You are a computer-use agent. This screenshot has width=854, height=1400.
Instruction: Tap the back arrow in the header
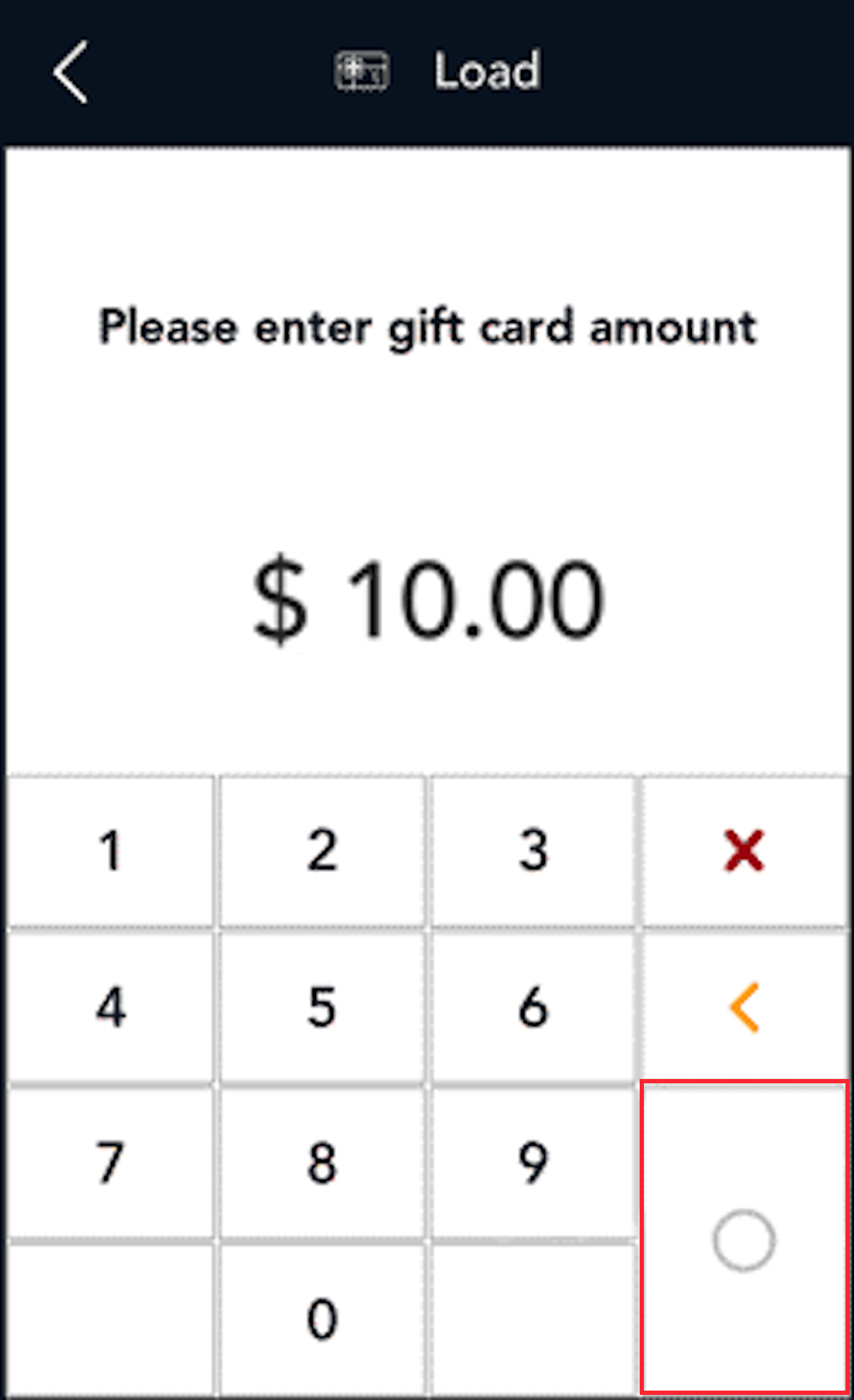click(x=70, y=72)
